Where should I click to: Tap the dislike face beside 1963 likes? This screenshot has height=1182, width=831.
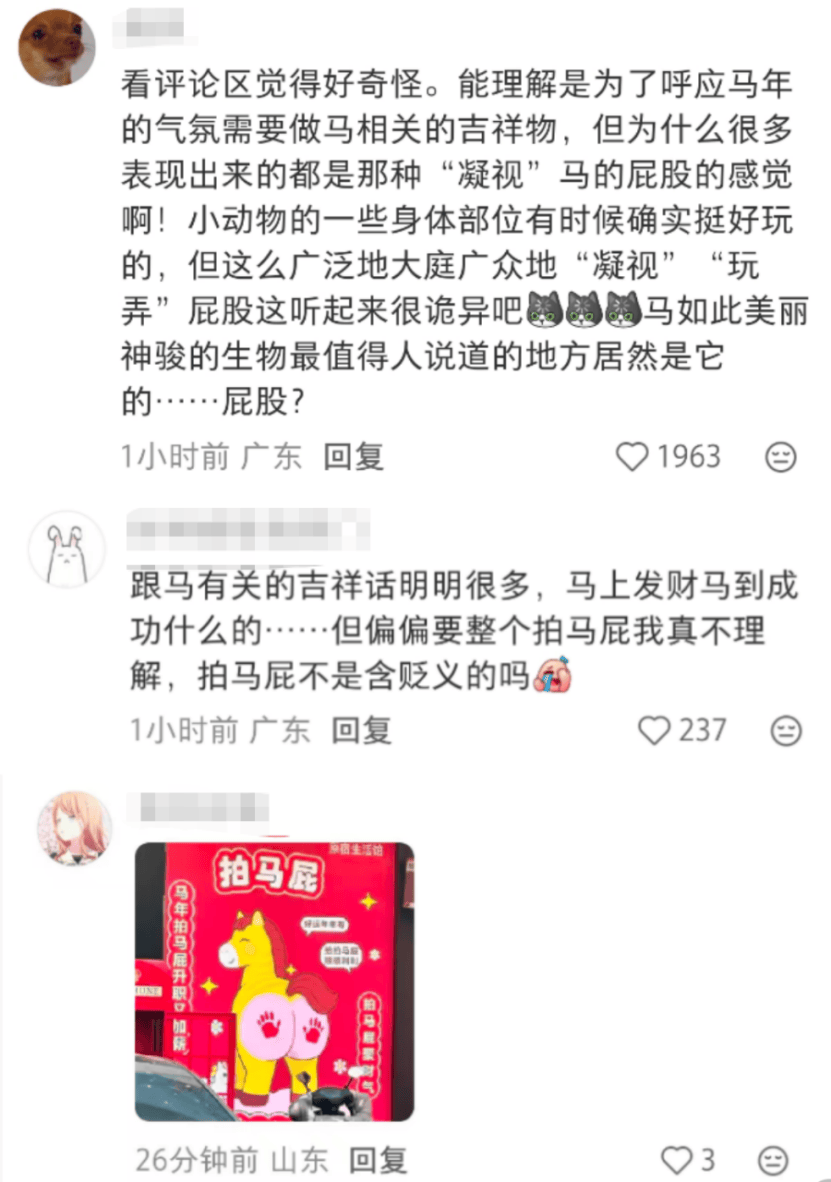click(x=780, y=458)
